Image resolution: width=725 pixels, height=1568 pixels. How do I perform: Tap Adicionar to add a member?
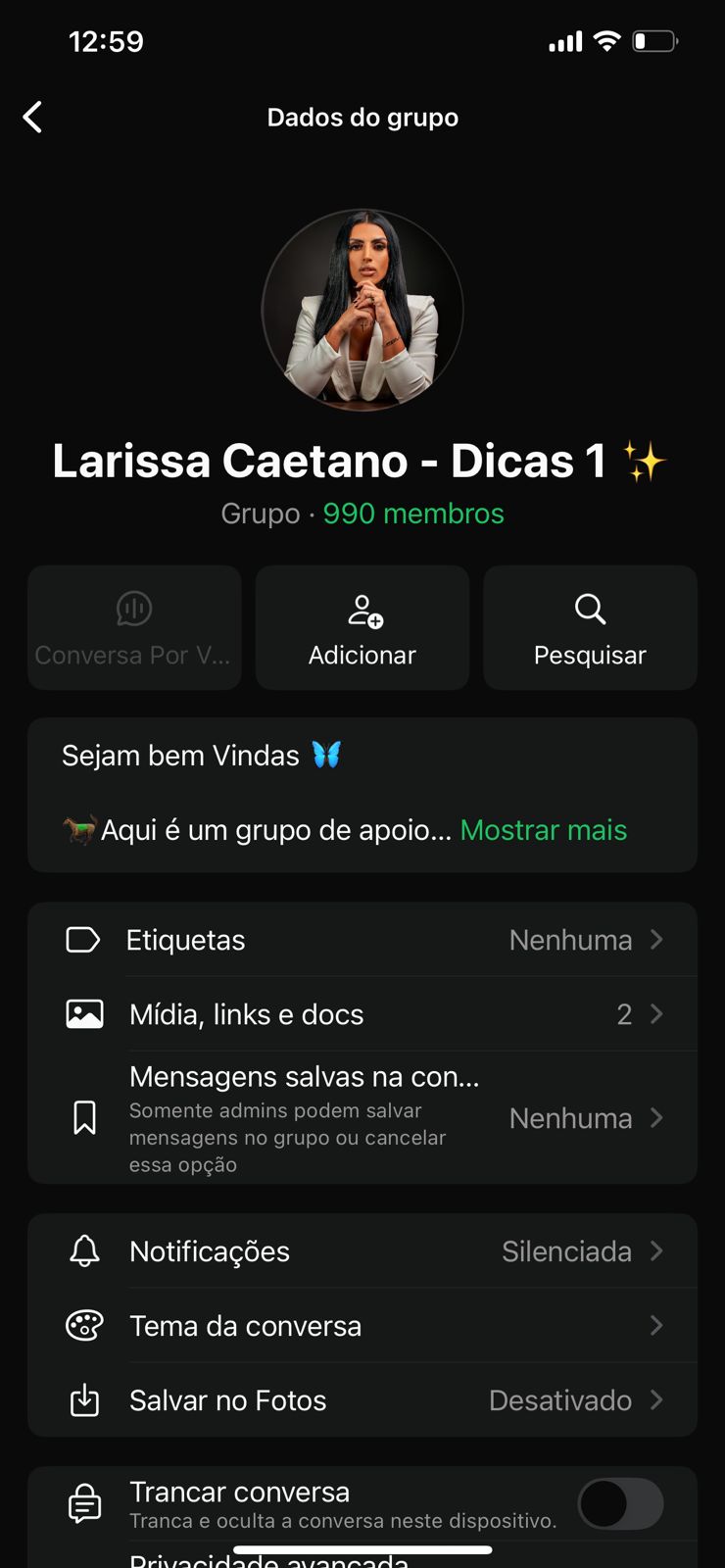(362, 627)
